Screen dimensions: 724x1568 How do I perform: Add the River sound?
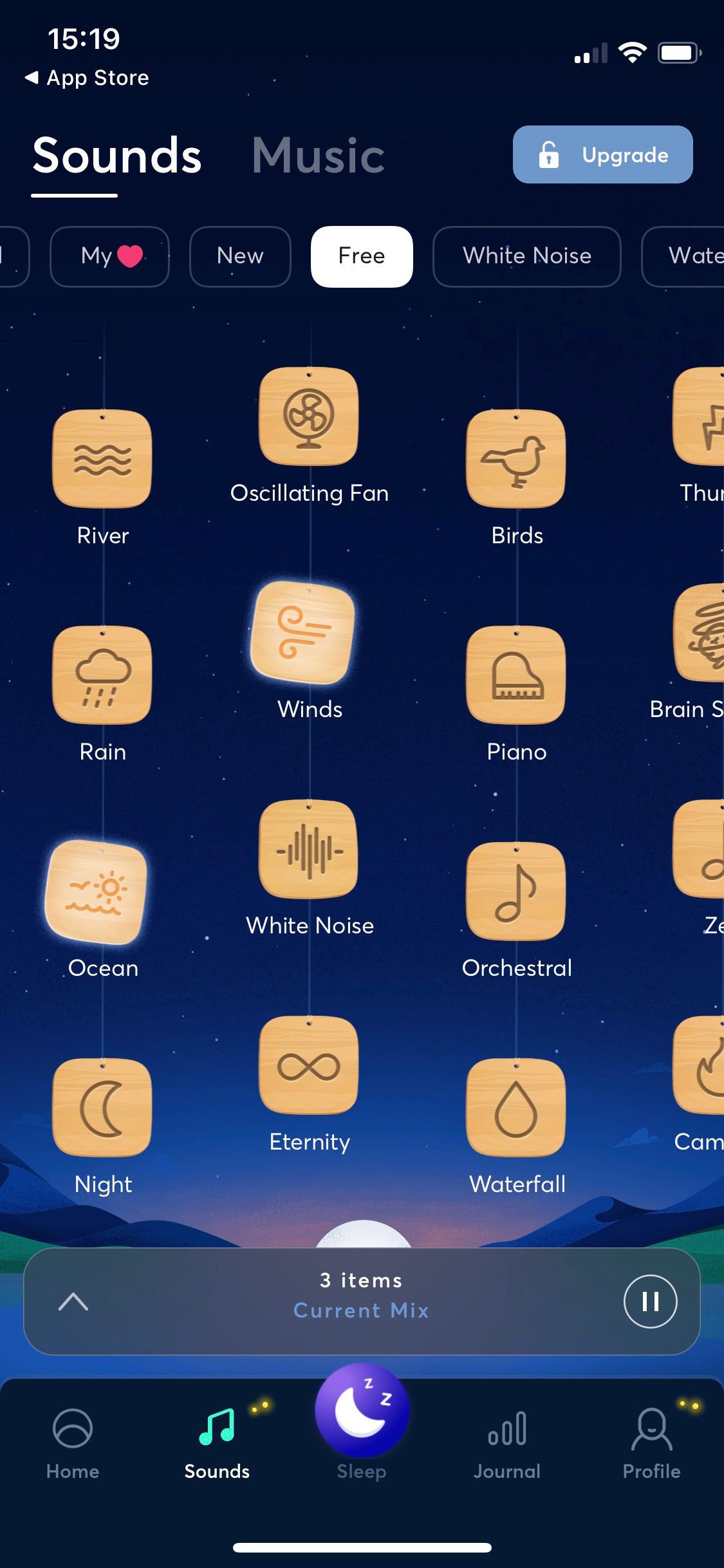102,459
